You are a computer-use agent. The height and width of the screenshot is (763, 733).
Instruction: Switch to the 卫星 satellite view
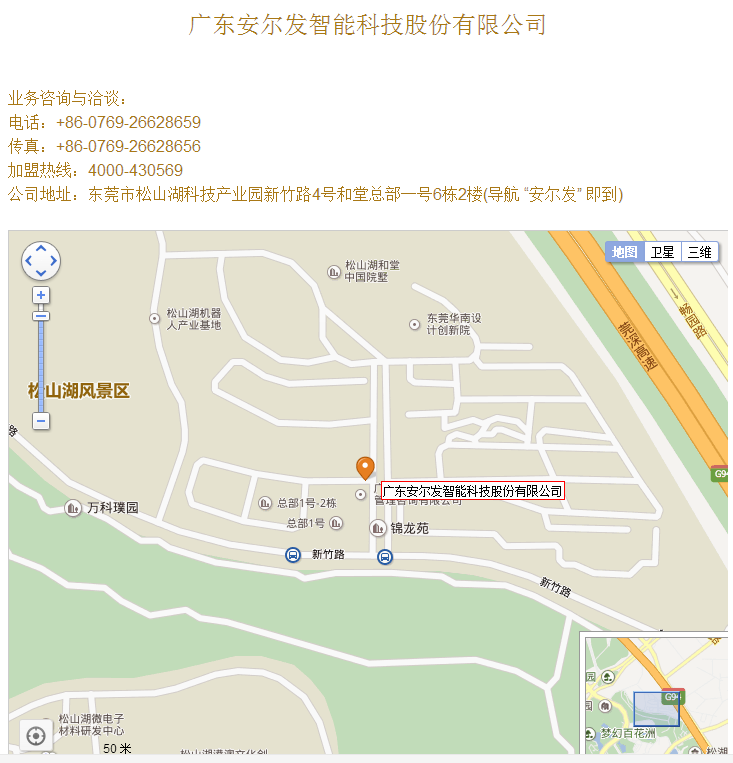(x=662, y=252)
